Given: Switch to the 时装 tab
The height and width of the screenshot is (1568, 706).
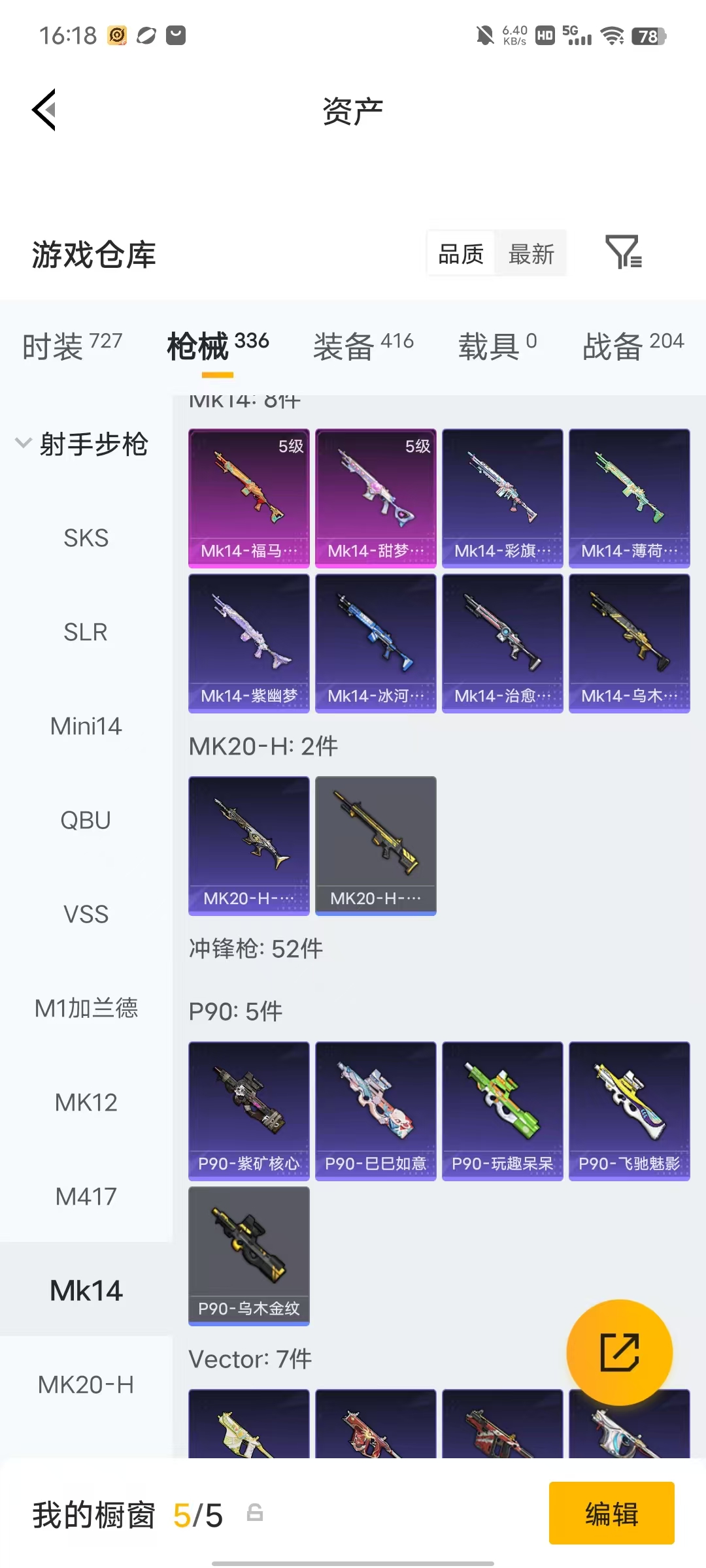Looking at the screenshot, I should 72,345.
